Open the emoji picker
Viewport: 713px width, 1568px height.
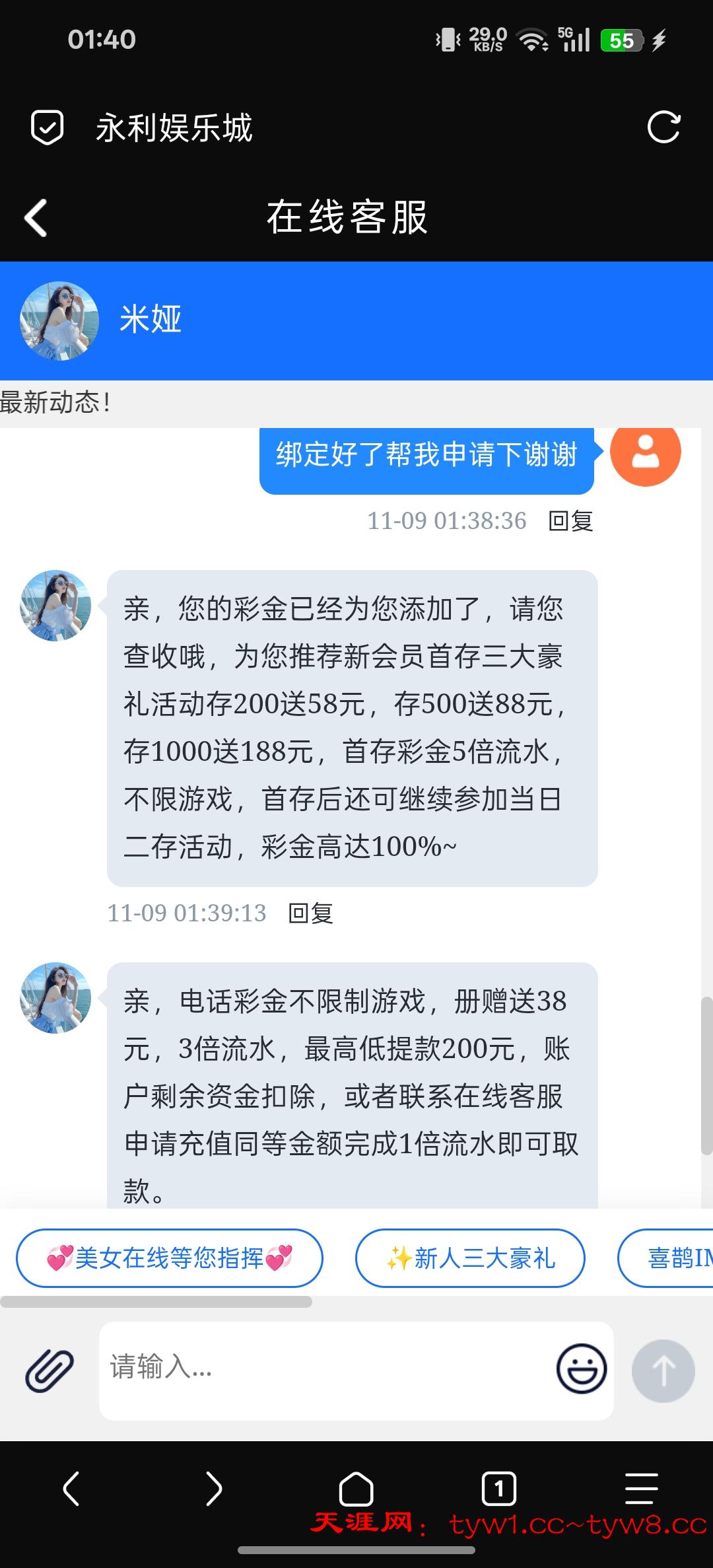(581, 1369)
